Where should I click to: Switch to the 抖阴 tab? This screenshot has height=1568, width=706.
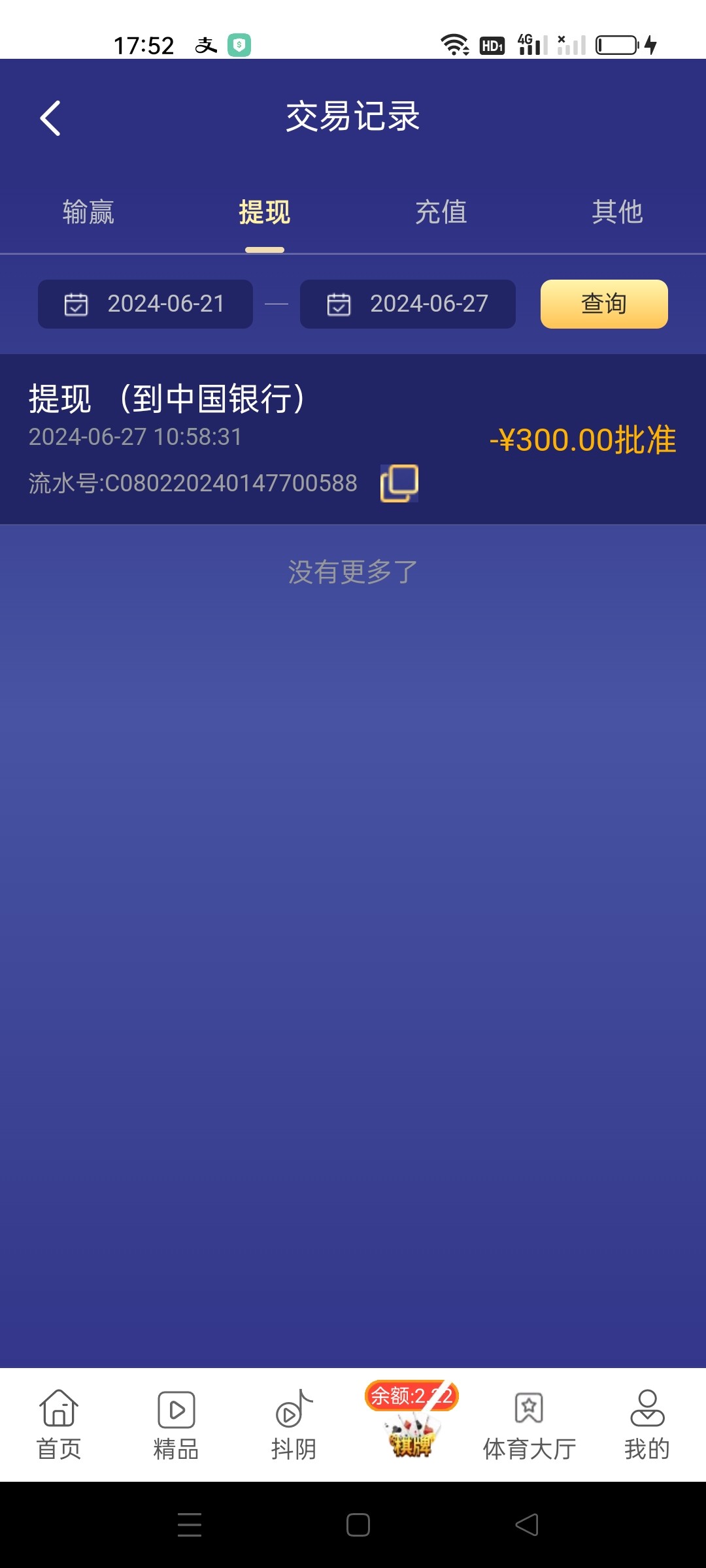click(294, 1425)
